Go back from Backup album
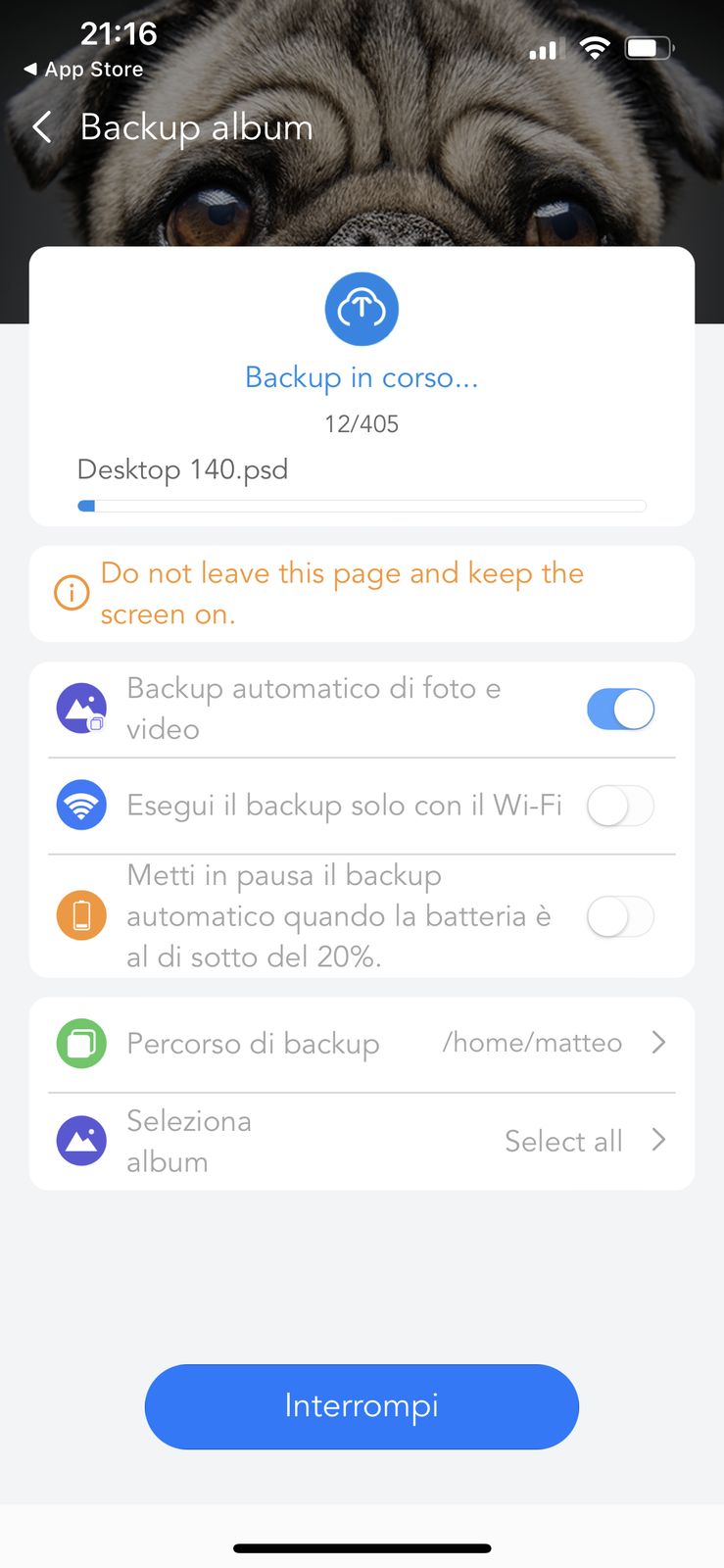 point(42,127)
